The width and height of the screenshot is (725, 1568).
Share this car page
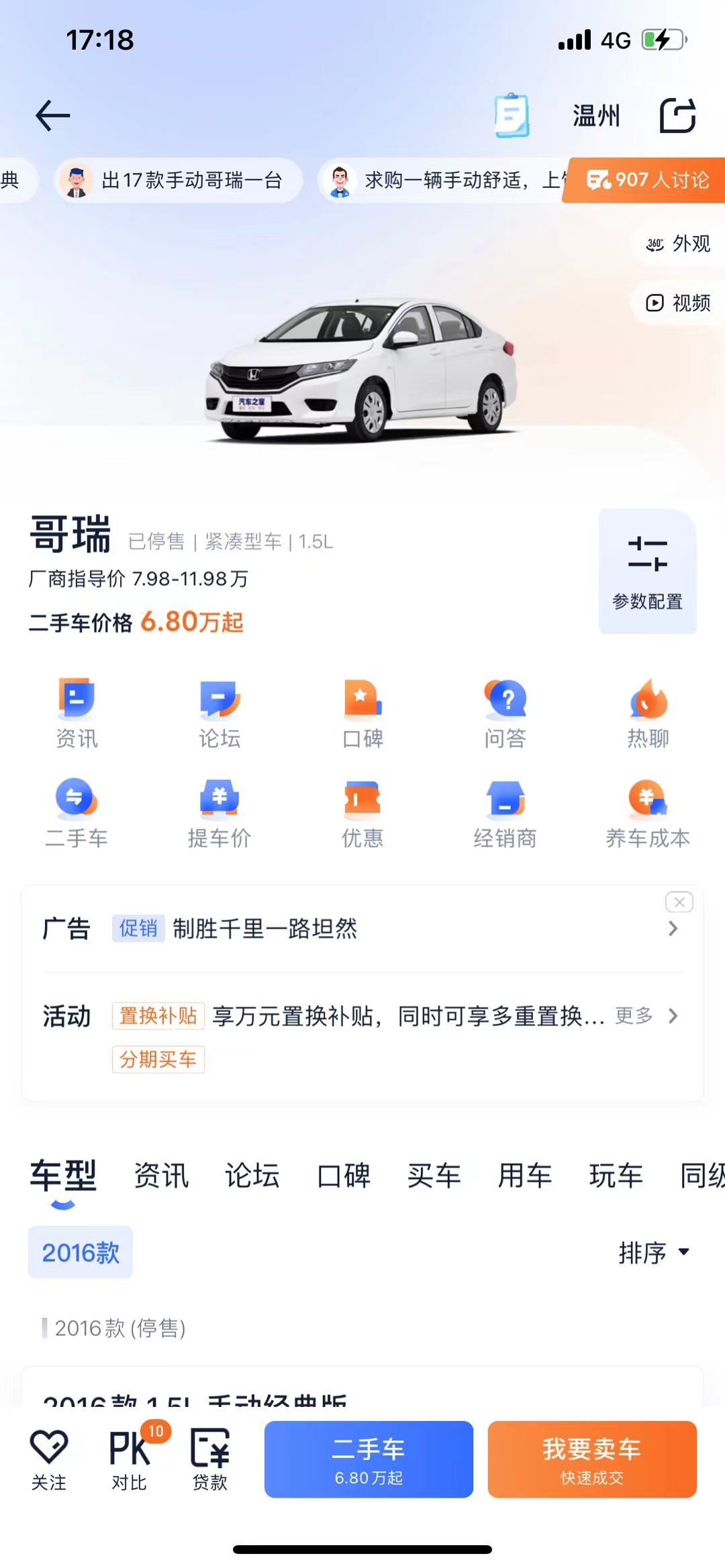point(677,115)
